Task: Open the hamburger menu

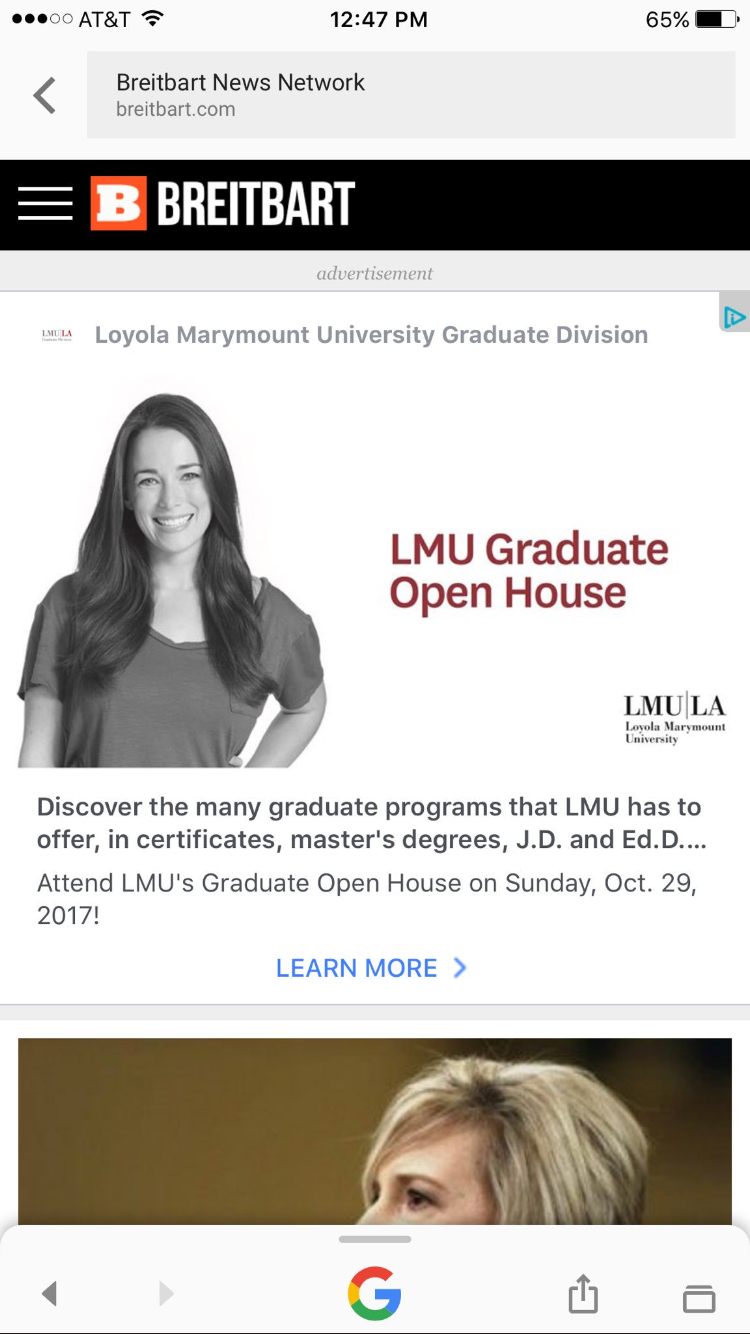Action: (45, 204)
